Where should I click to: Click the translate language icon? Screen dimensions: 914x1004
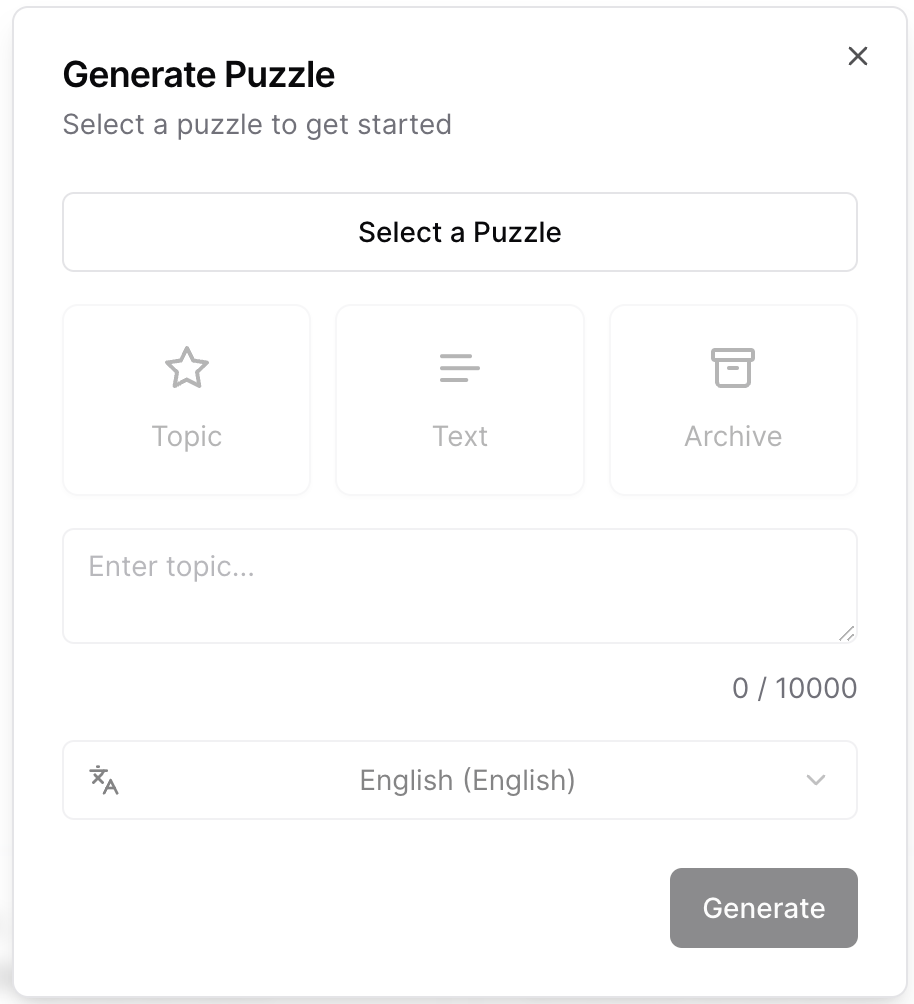pos(104,780)
